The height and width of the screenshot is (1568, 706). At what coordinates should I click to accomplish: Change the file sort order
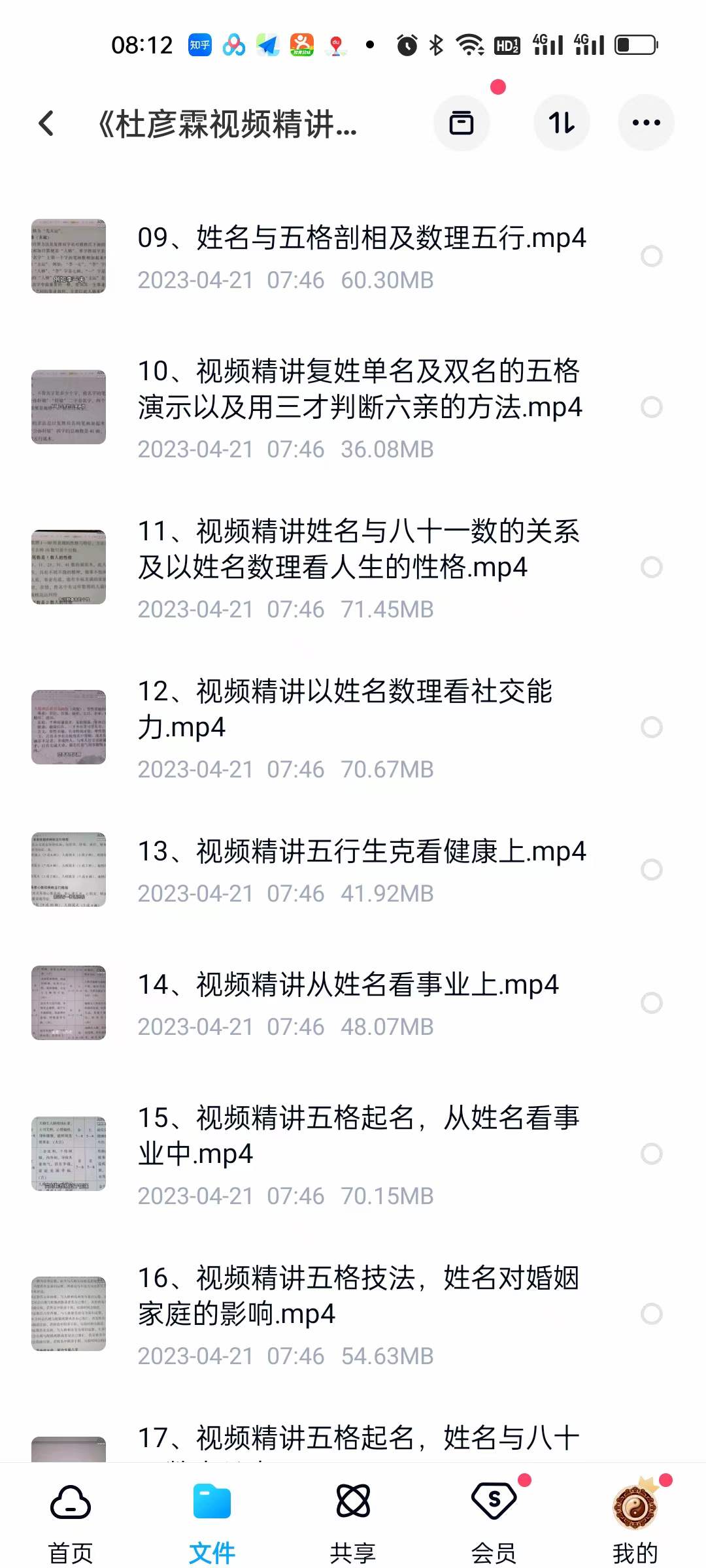coord(562,123)
